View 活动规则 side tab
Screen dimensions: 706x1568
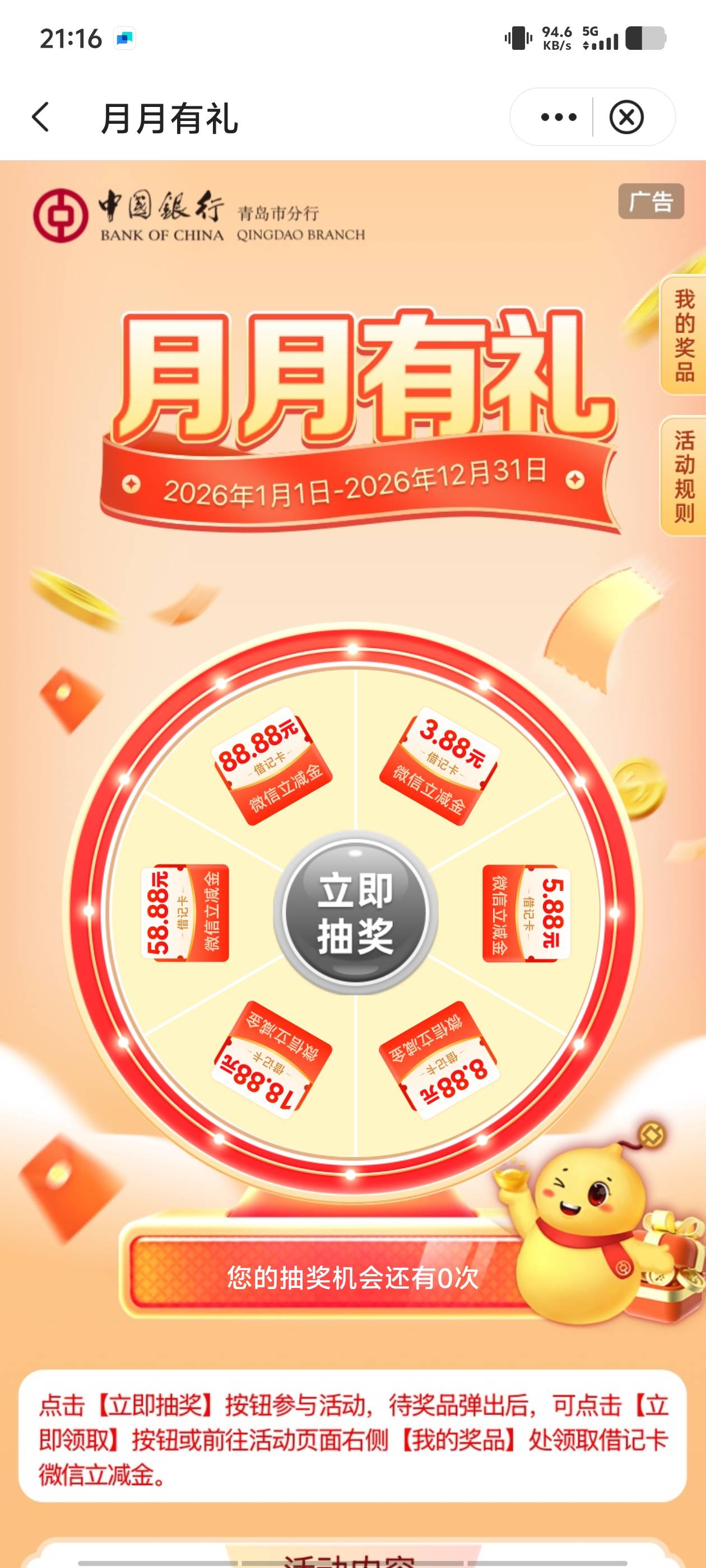(684, 476)
